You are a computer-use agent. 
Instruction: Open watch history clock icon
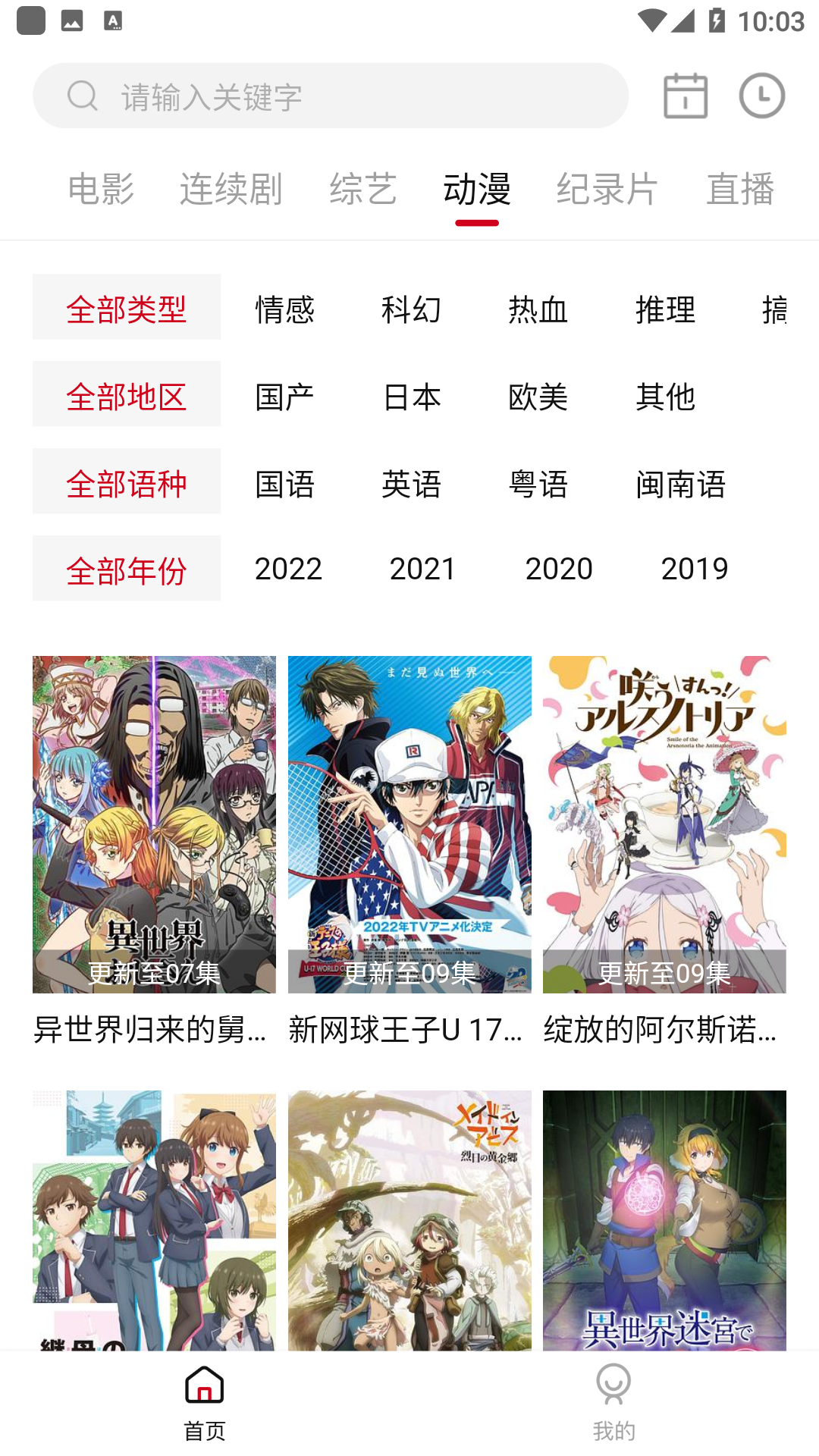[x=761, y=96]
